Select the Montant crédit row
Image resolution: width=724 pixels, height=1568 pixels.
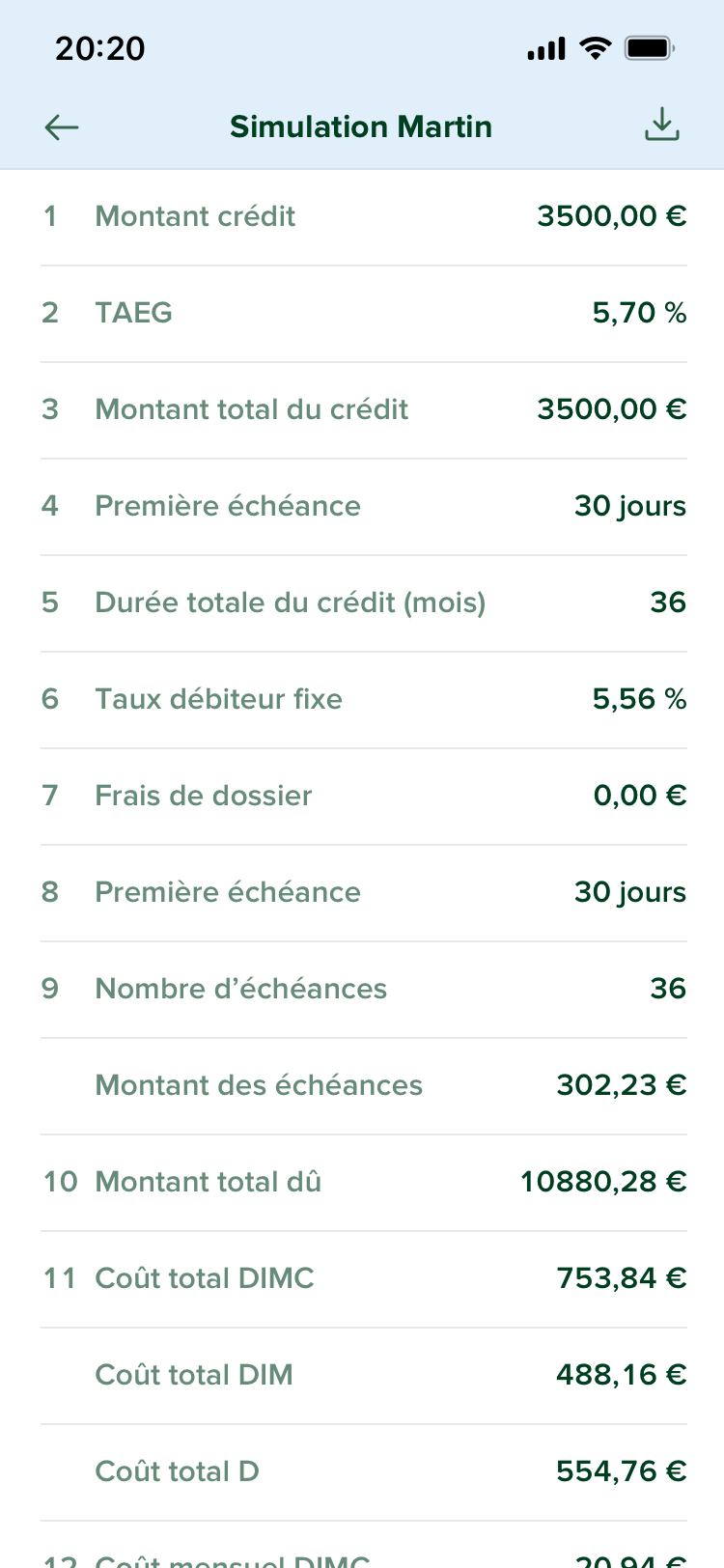[362, 216]
